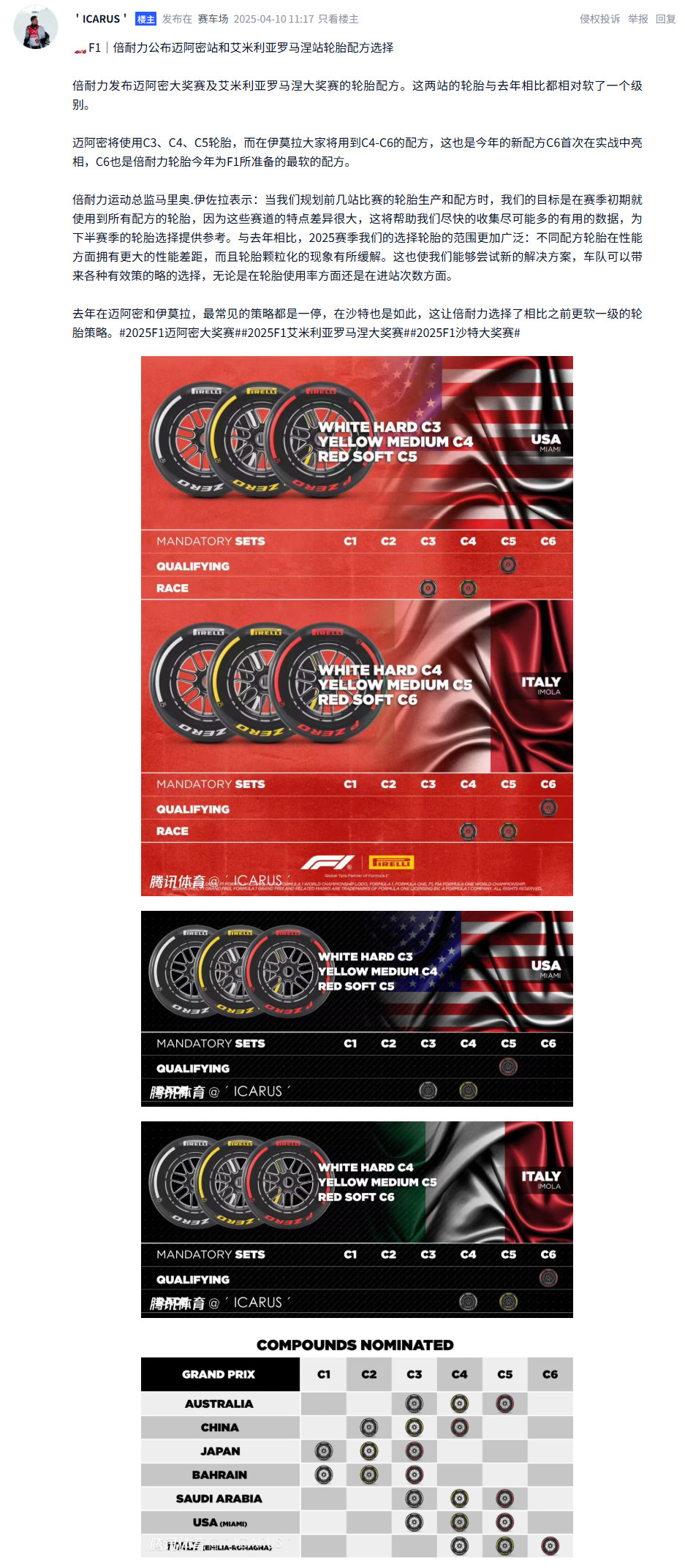Open the red Miami and Imola tyre image

coord(357,626)
